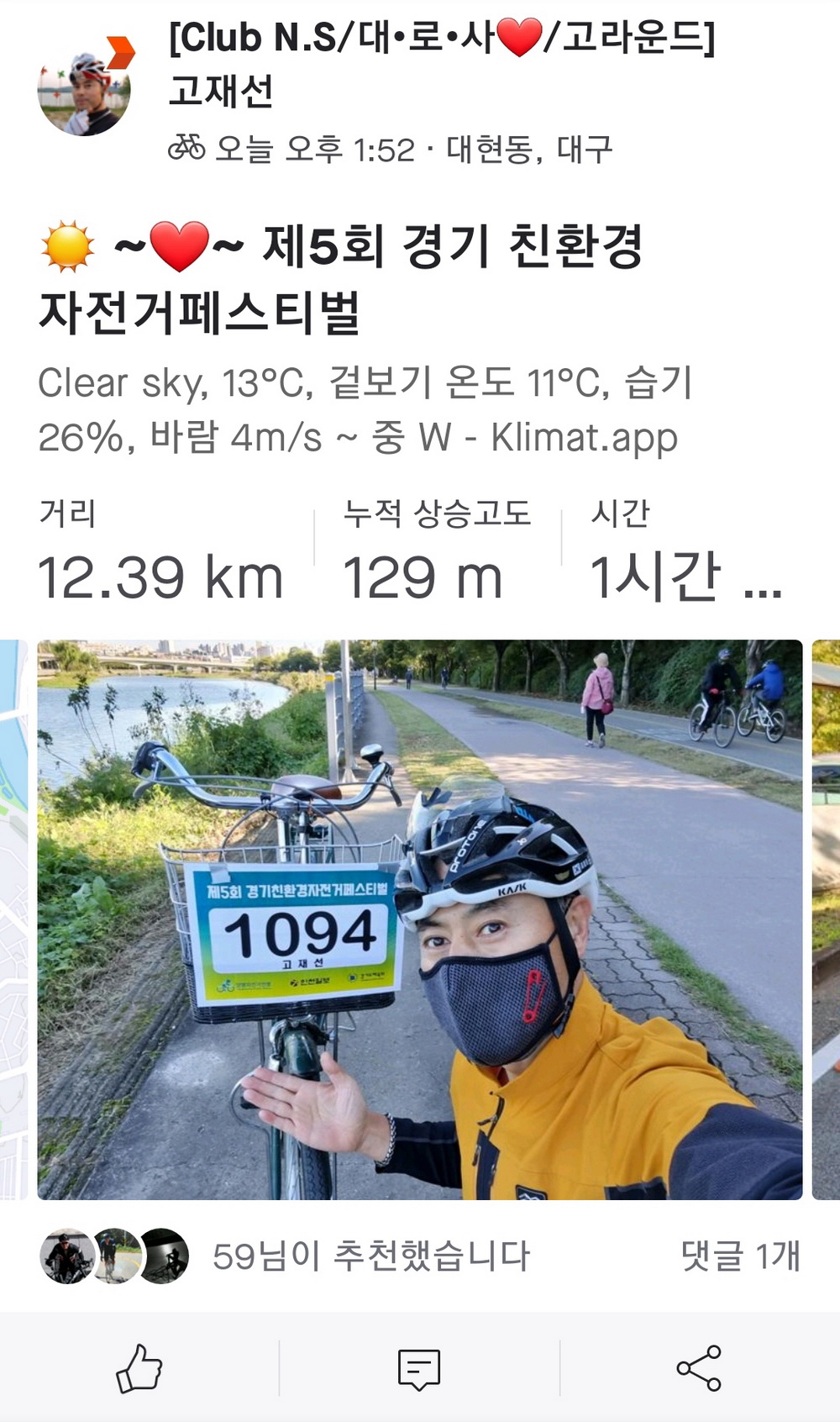Share this activity
The image size is (840, 1422).
coord(699,1368)
